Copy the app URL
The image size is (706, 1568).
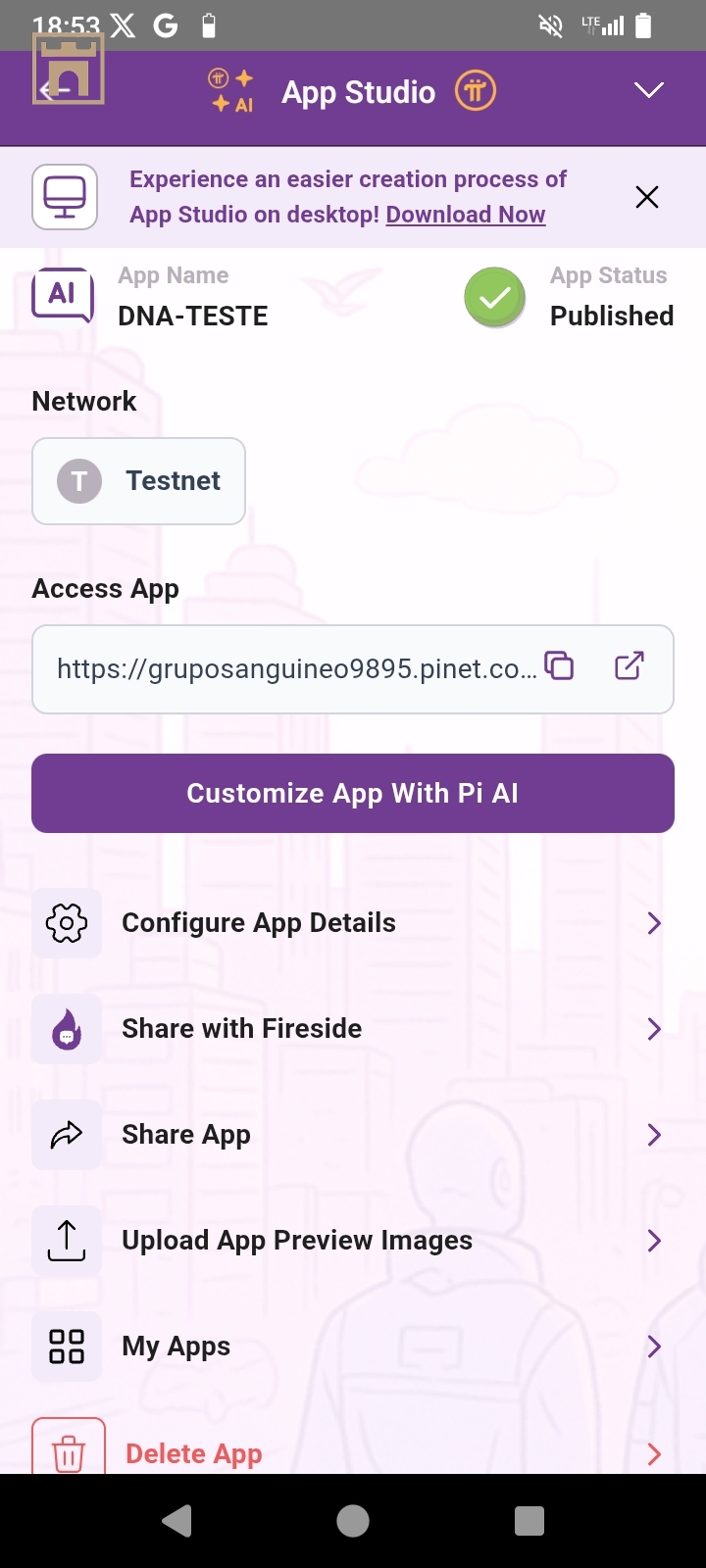559,666
